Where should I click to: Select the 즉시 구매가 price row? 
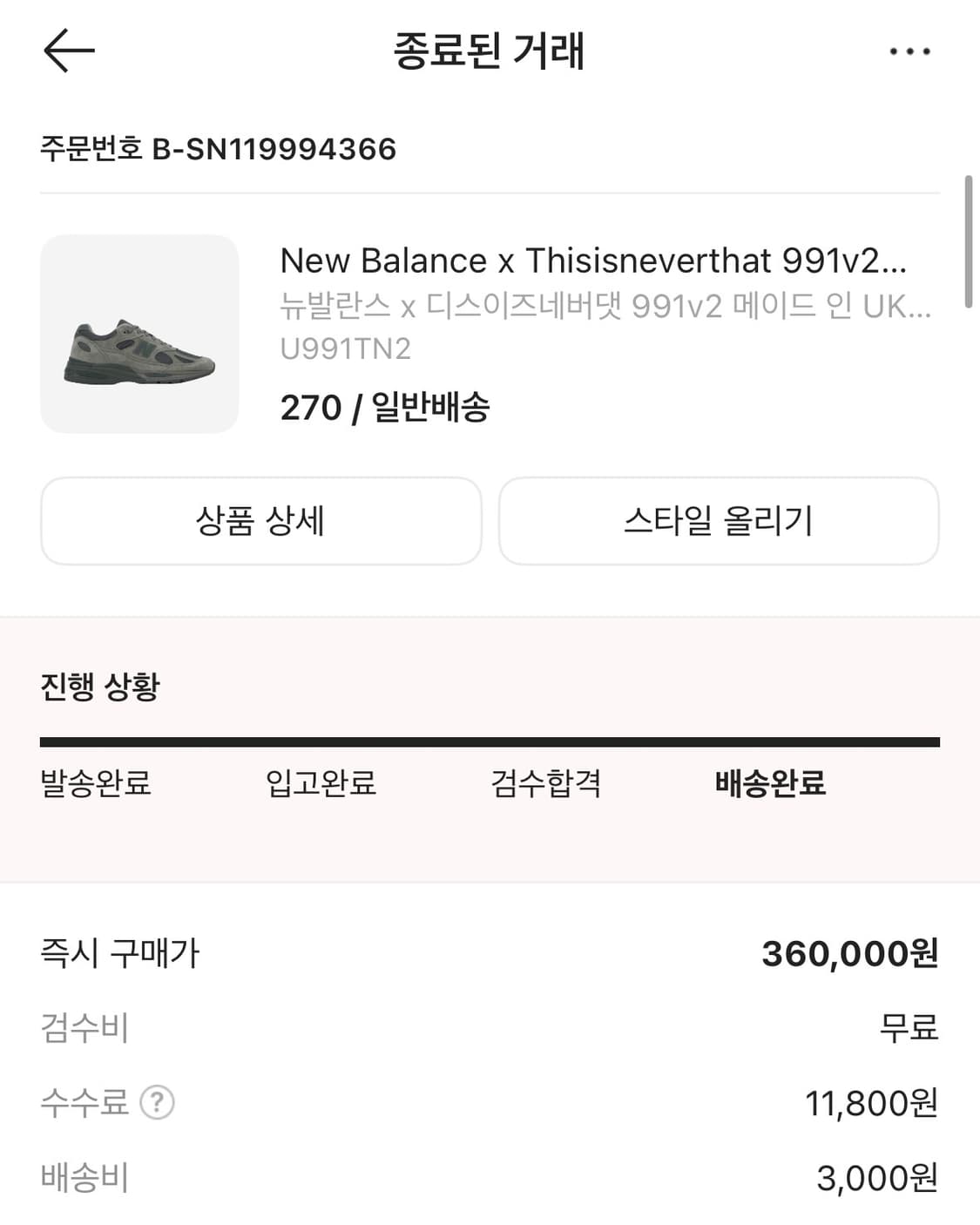click(x=490, y=955)
